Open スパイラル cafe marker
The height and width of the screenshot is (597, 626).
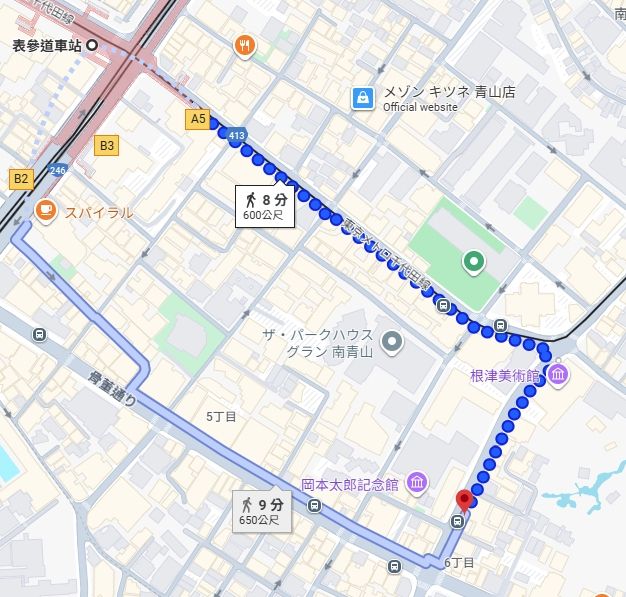click(45, 210)
